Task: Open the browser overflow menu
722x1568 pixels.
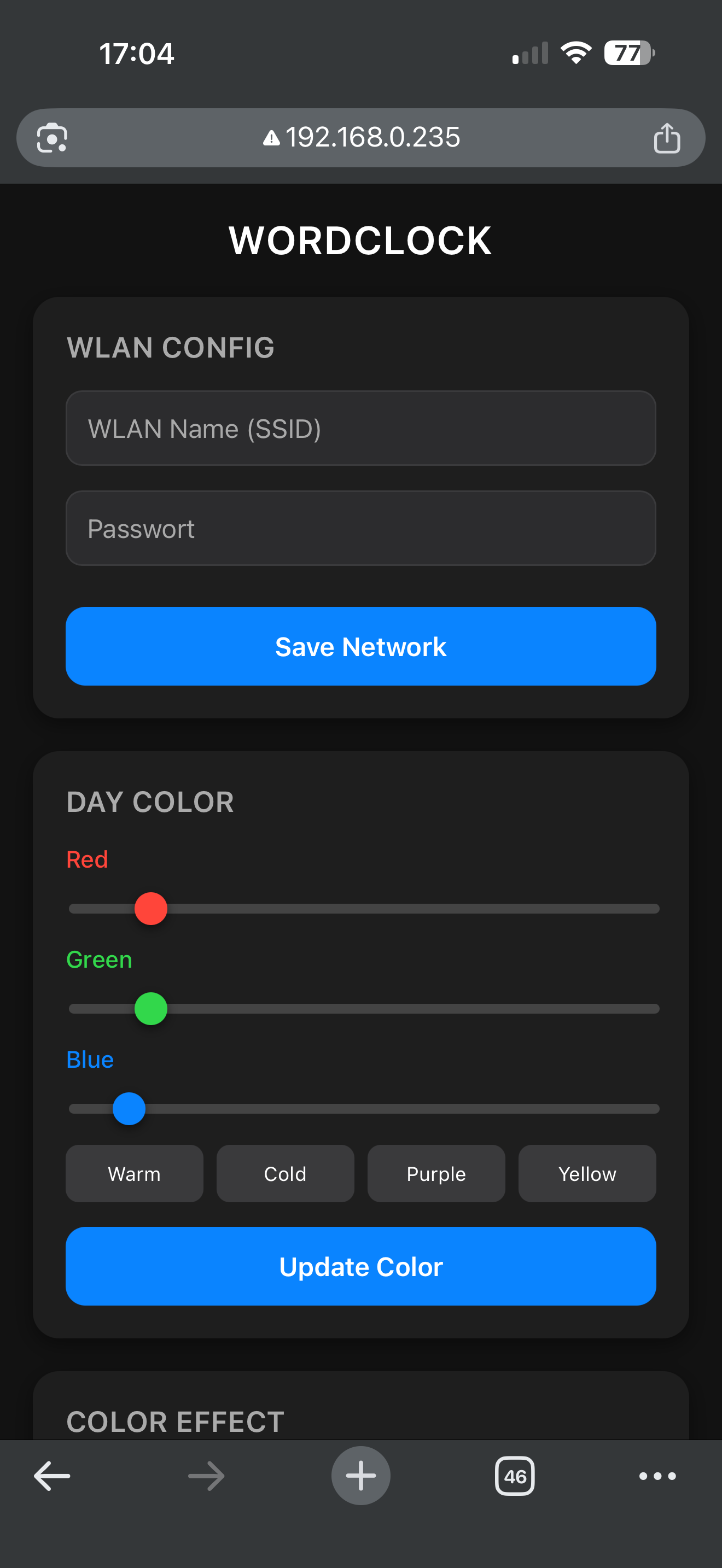Action: click(657, 1476)
